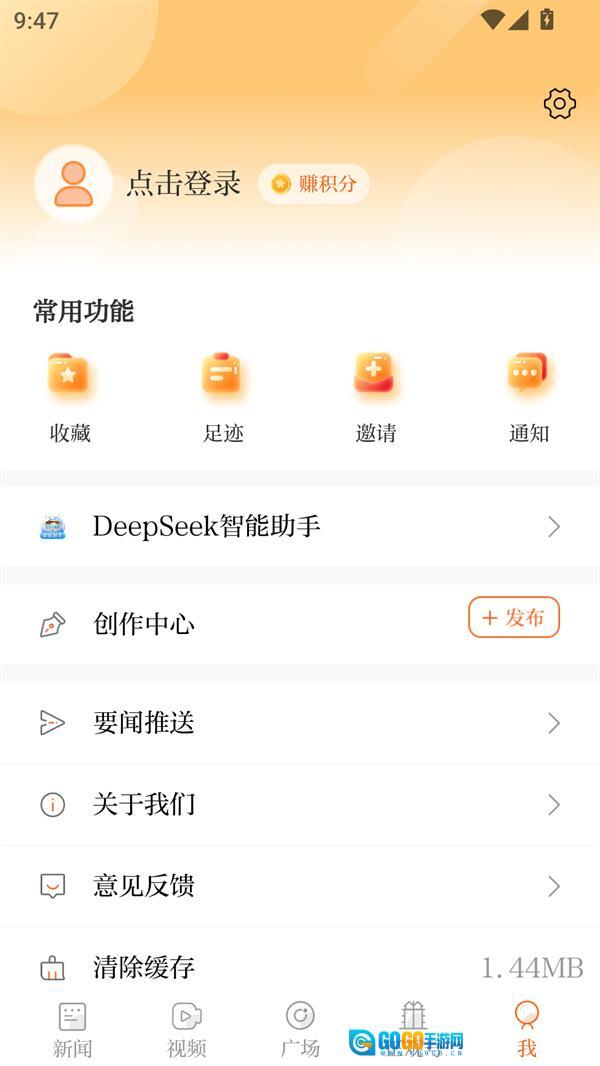600x1066 pixels.
Task: Select 关于我们 row
Action: [300, 805]
